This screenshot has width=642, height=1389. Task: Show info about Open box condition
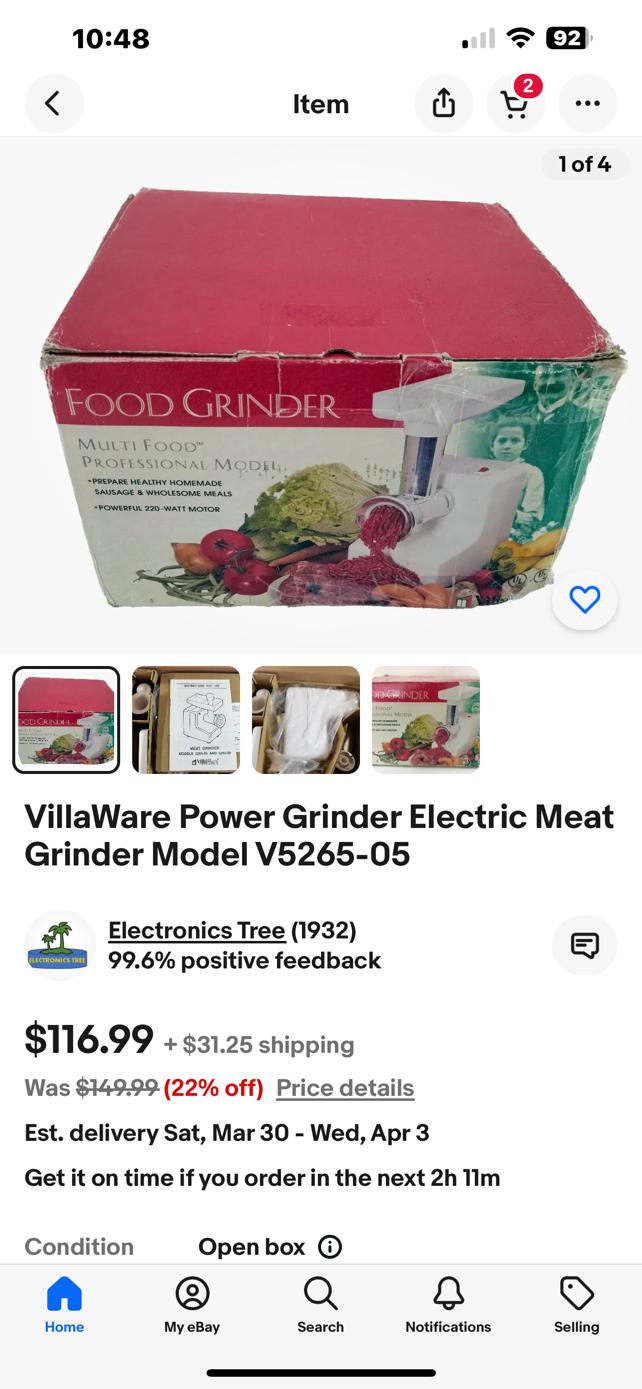pyautogui.click(x=330, y=1247)
